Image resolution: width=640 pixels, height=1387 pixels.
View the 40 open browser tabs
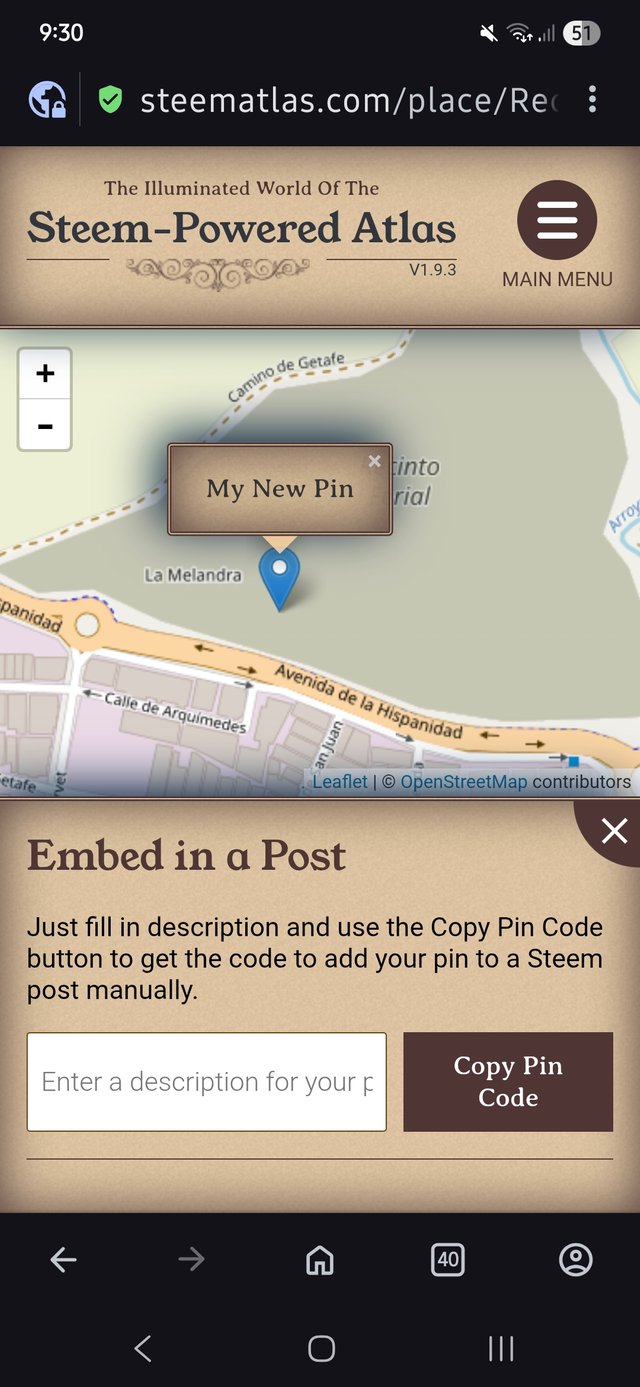448,1260
